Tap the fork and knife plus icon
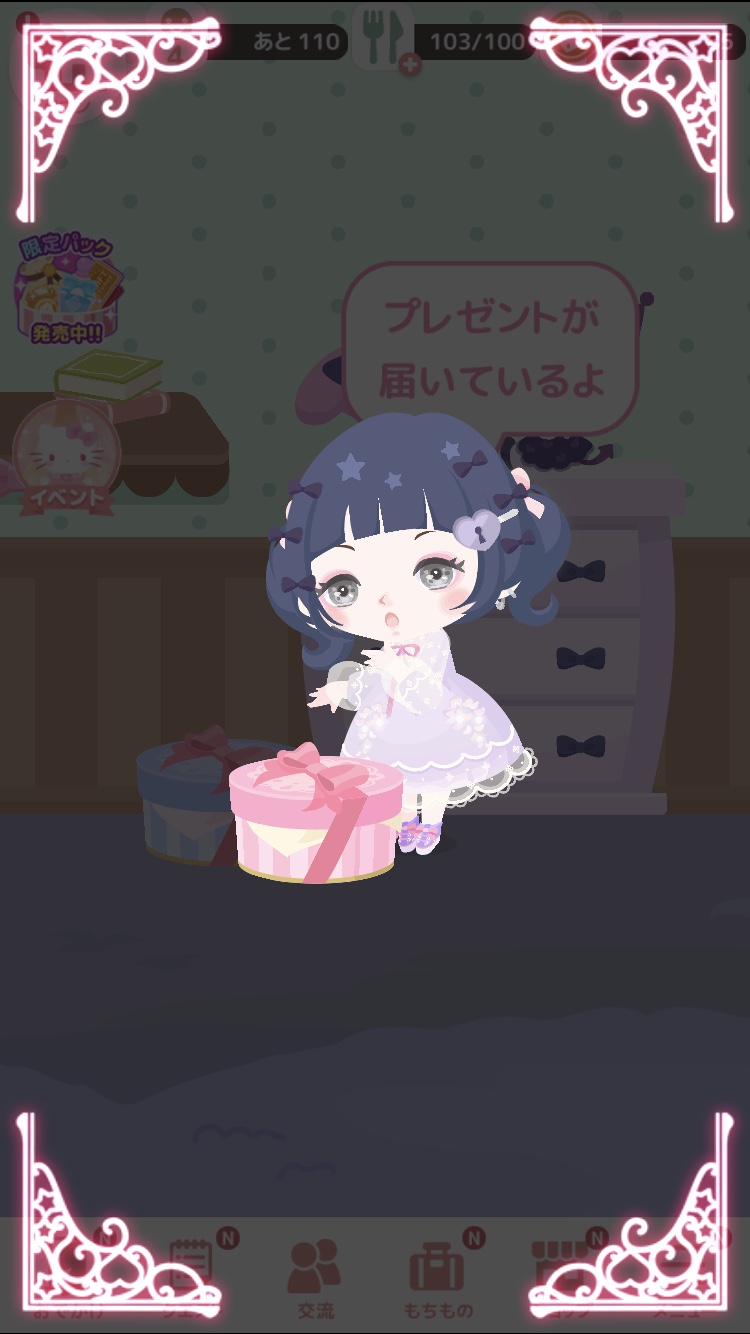 click(x=382, y=40)
